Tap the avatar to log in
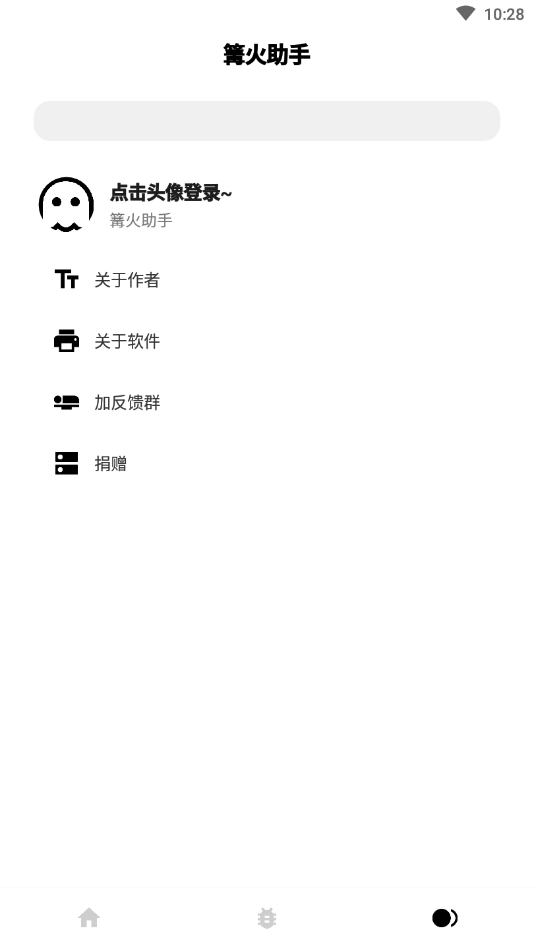The width and height of the screenshot is (534, 949). [66, 205]
